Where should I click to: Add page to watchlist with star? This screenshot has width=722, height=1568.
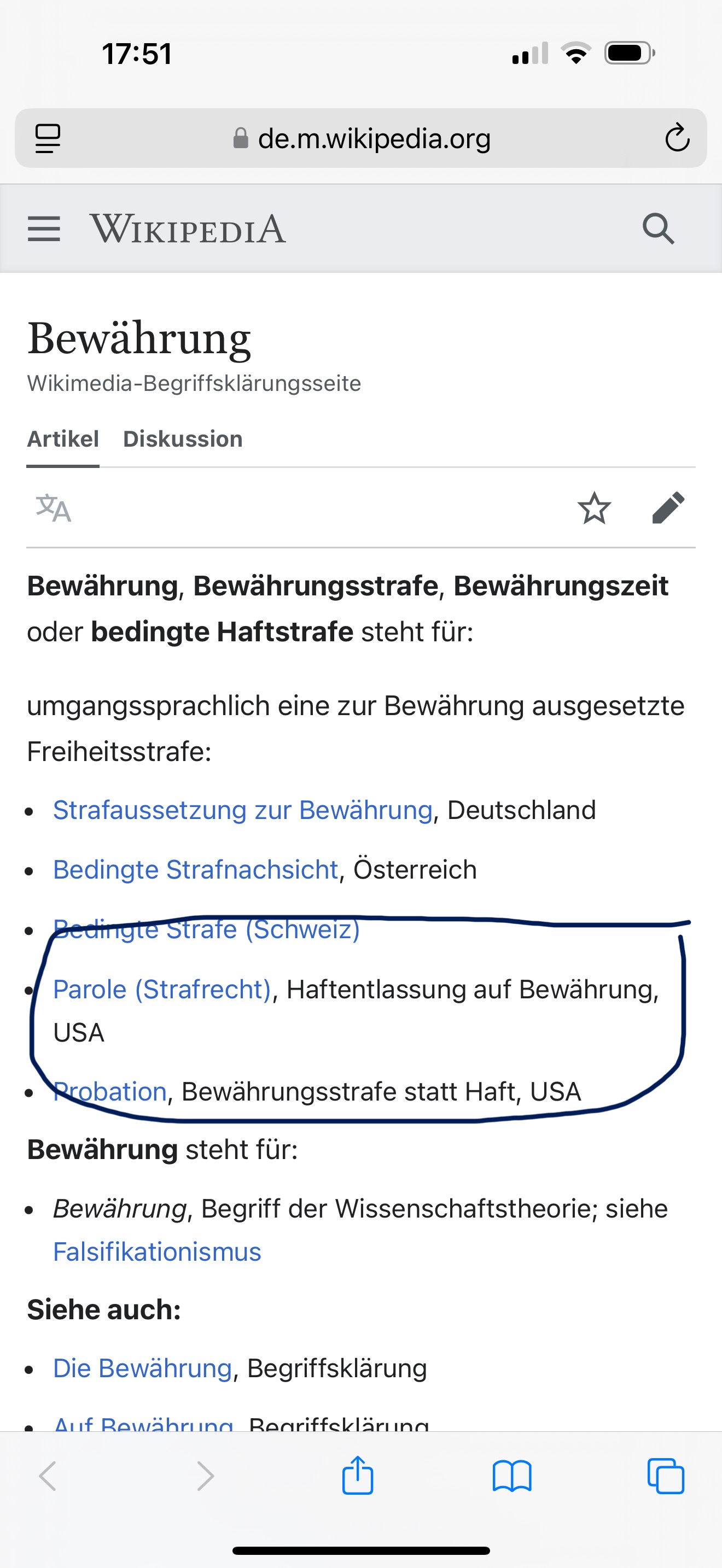[593, 508]
